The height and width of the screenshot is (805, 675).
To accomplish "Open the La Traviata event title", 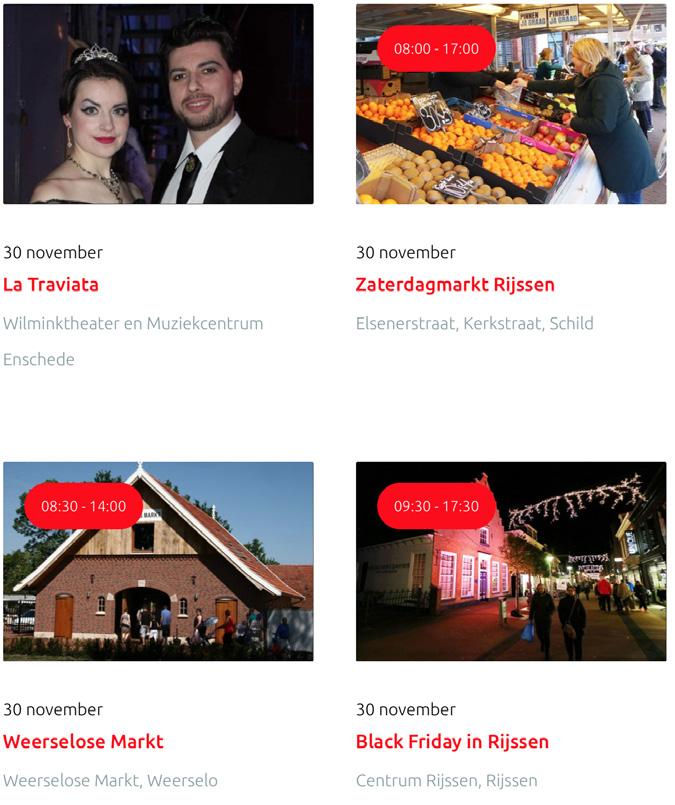I will pos(51,284).
